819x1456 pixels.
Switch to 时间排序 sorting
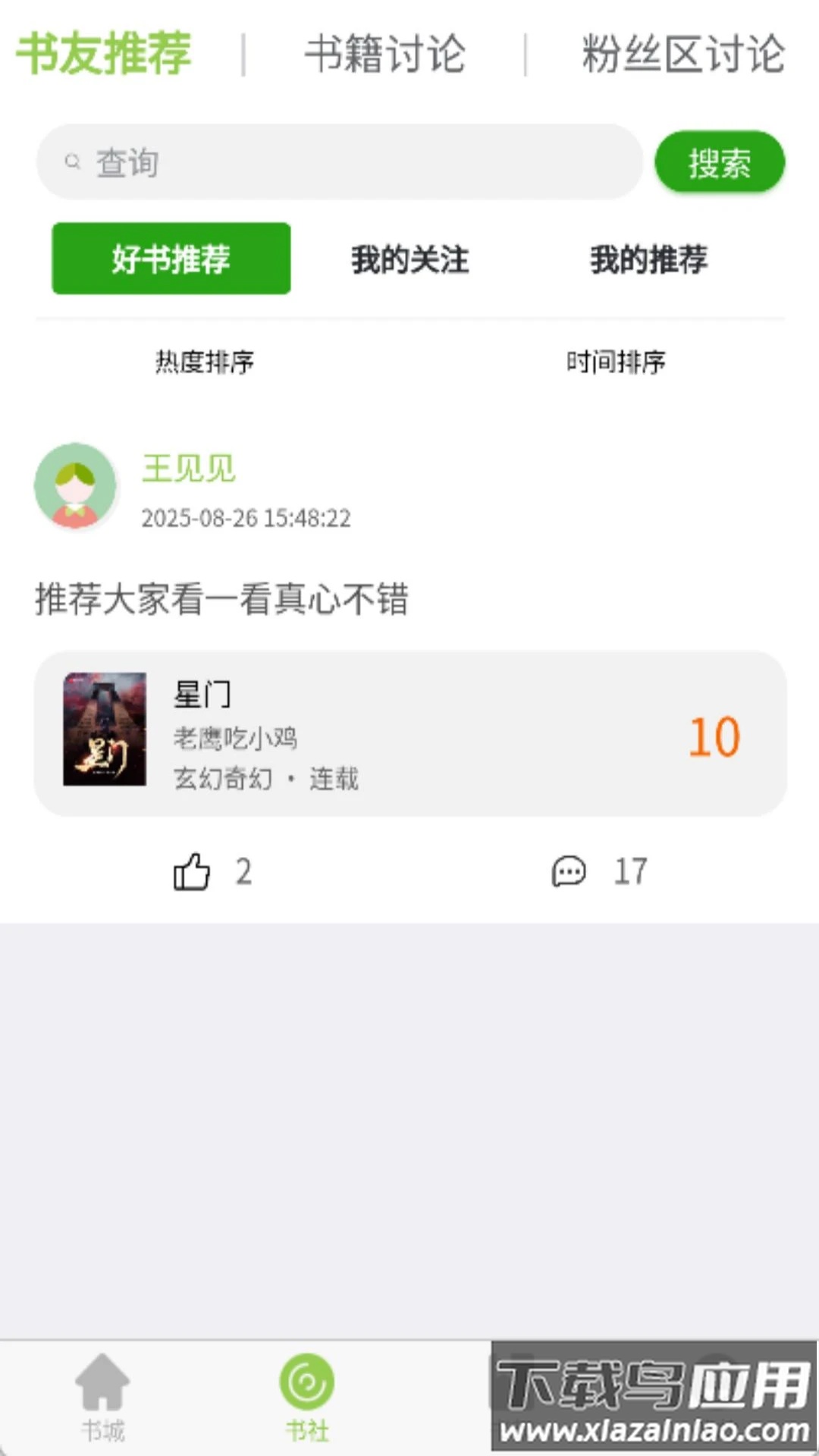616,363
